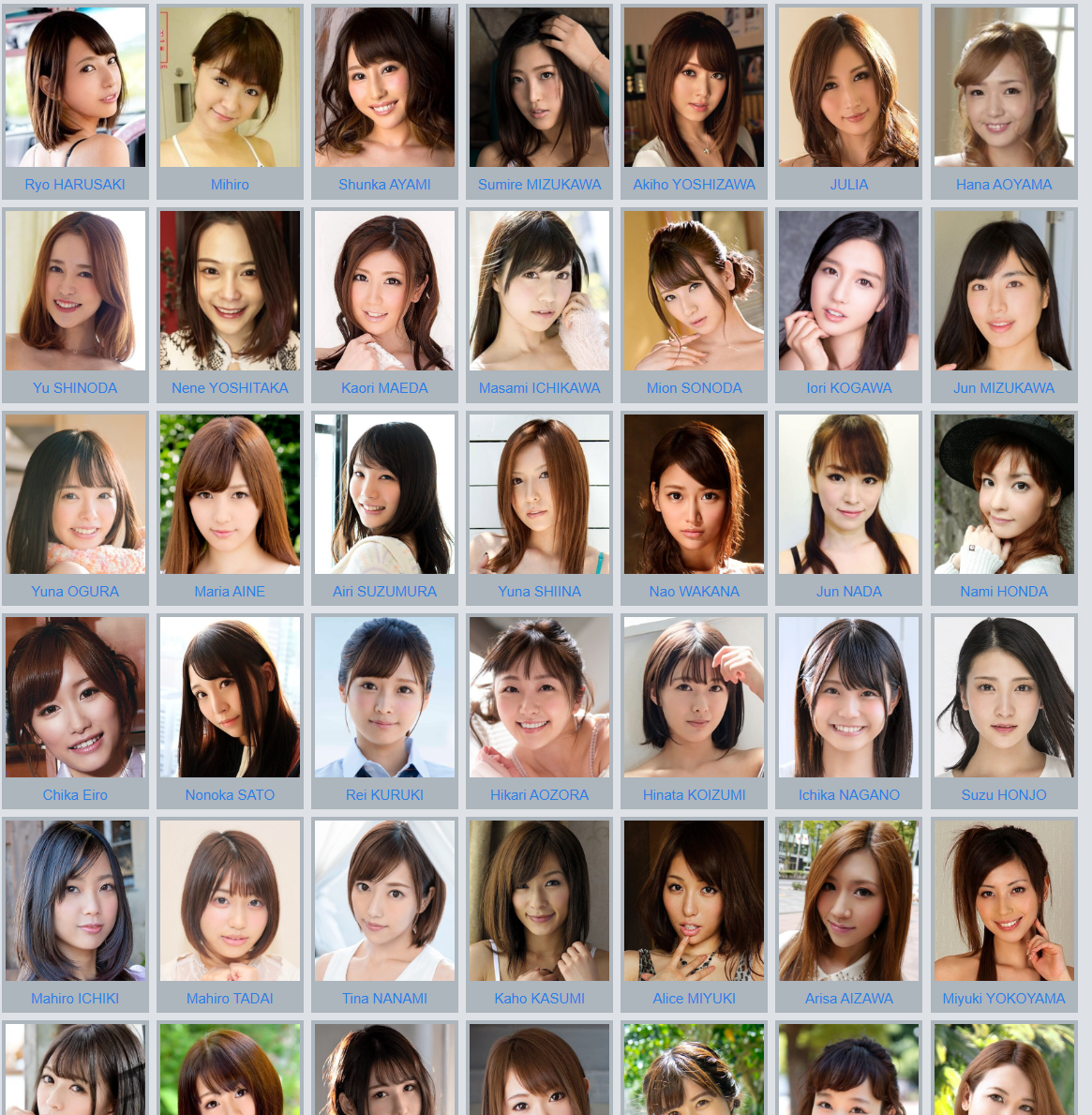Open the Sumire MIZUKAWA card
This screenshot has width=1092, height=1115.
(x=539, y=185)
